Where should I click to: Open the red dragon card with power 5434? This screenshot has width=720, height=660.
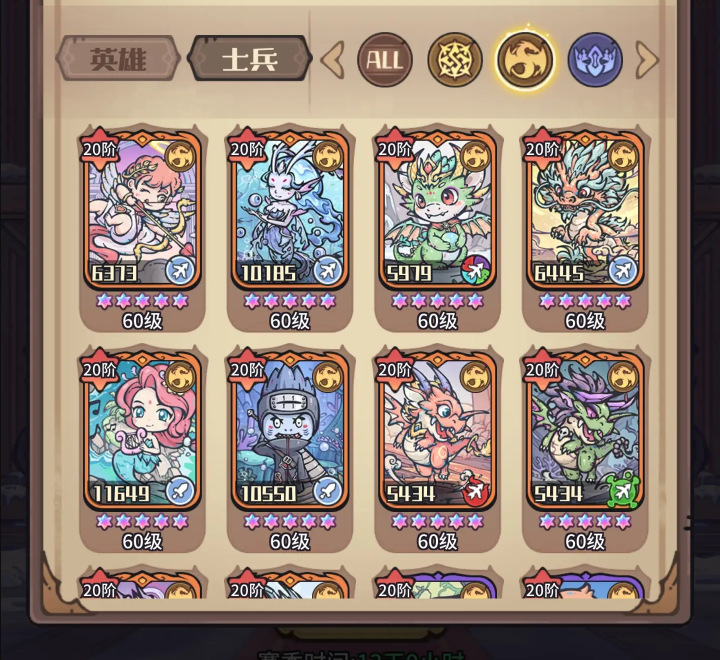(x=437, y=432)
